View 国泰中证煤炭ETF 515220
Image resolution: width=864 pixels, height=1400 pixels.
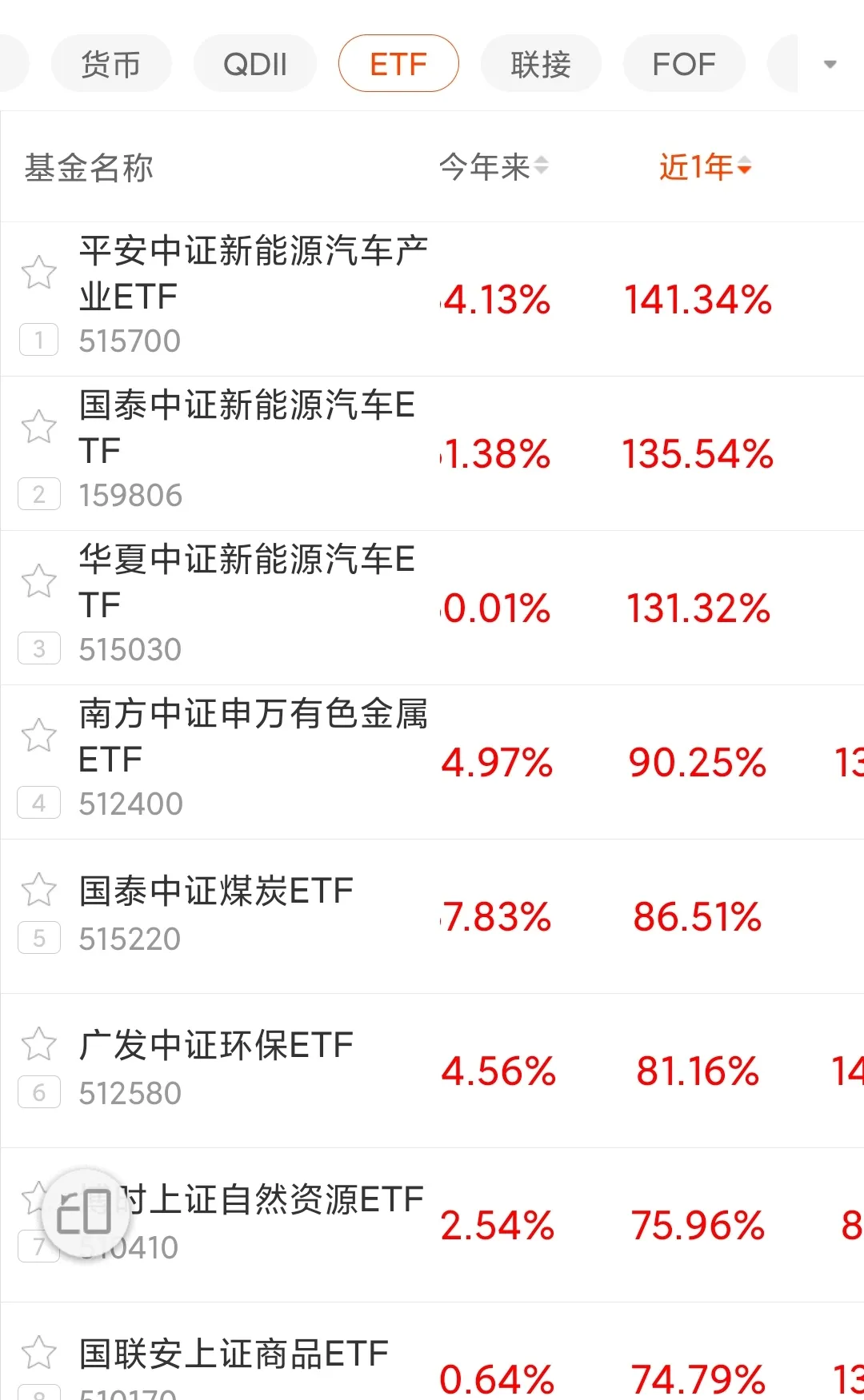(x=432, y=916)
